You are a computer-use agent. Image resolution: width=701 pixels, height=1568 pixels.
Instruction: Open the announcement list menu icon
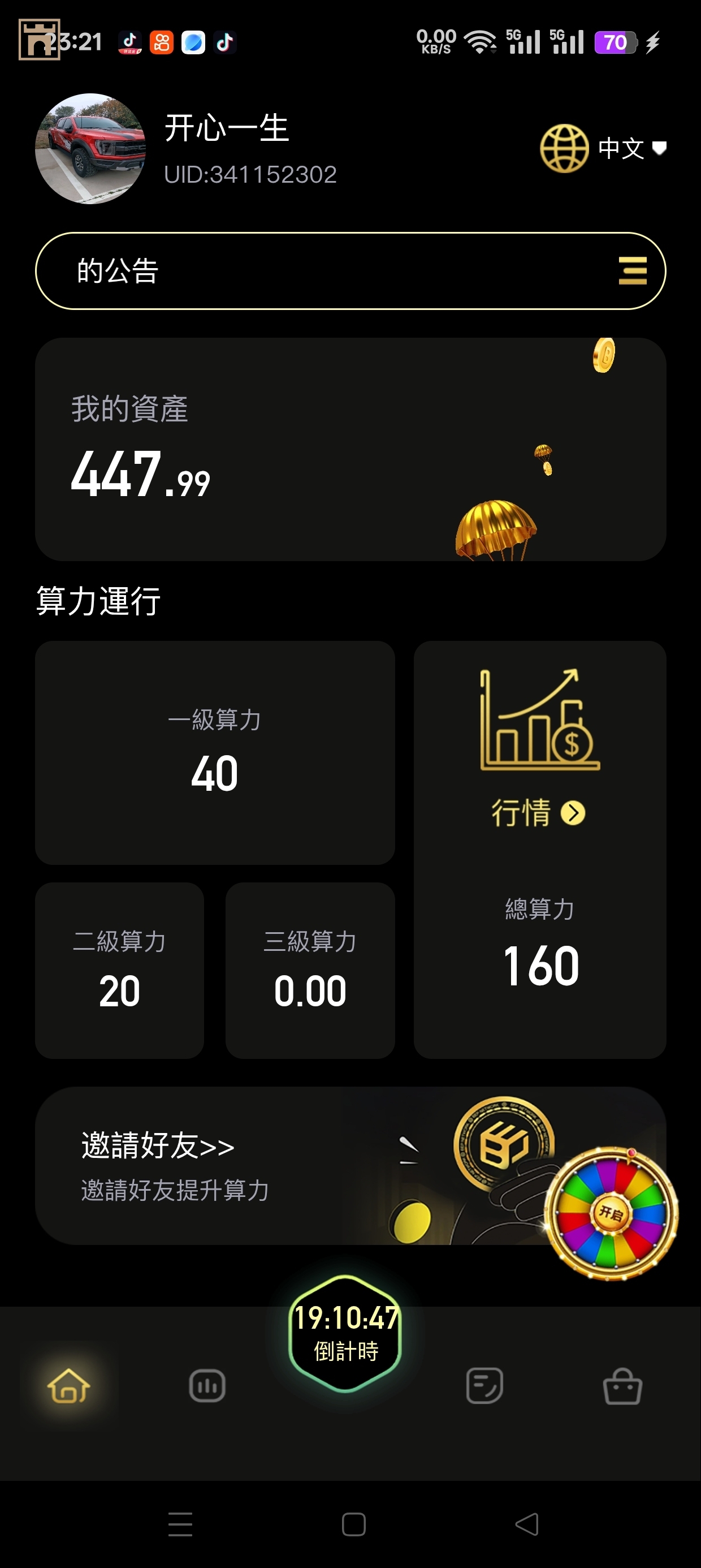[x=632, y=271]
